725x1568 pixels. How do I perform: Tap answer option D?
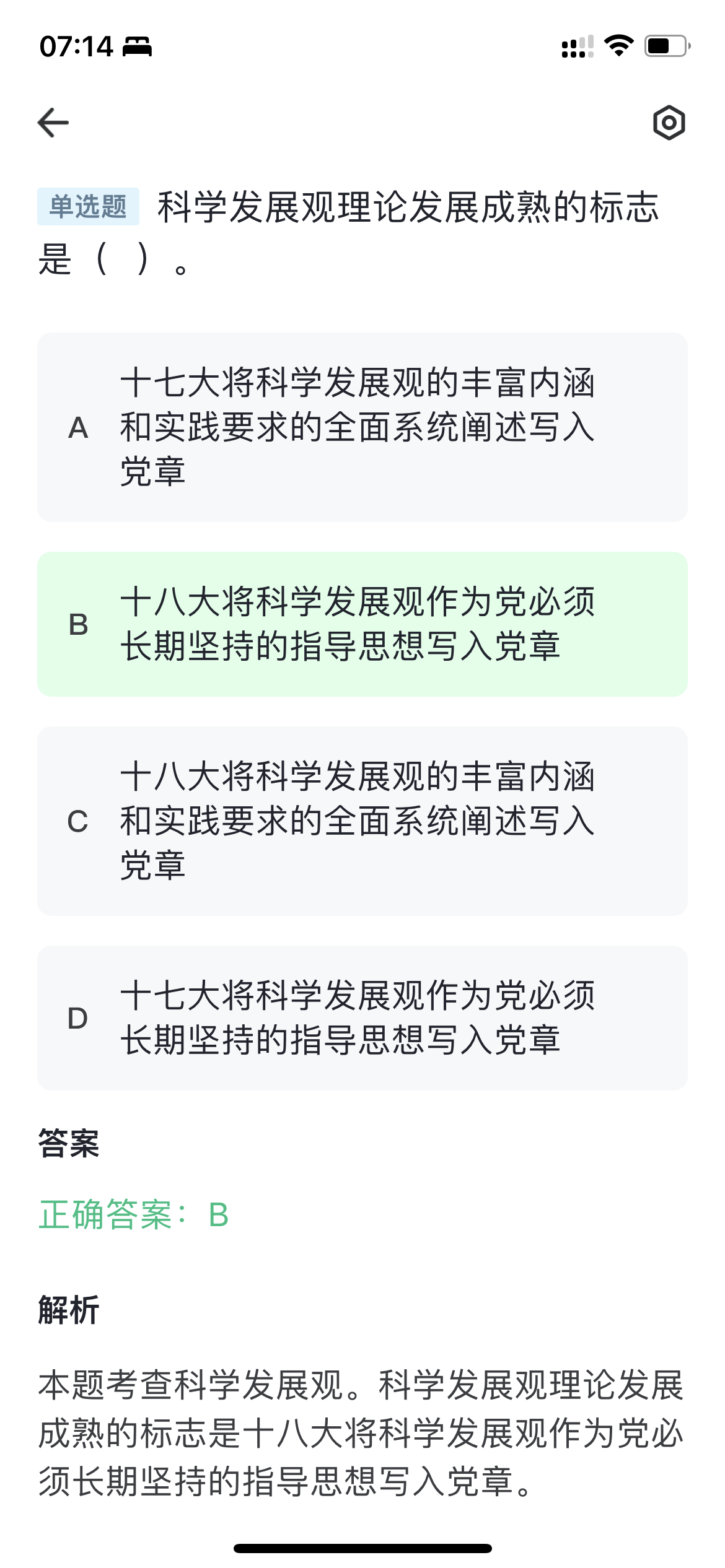tap(362, 1018)
